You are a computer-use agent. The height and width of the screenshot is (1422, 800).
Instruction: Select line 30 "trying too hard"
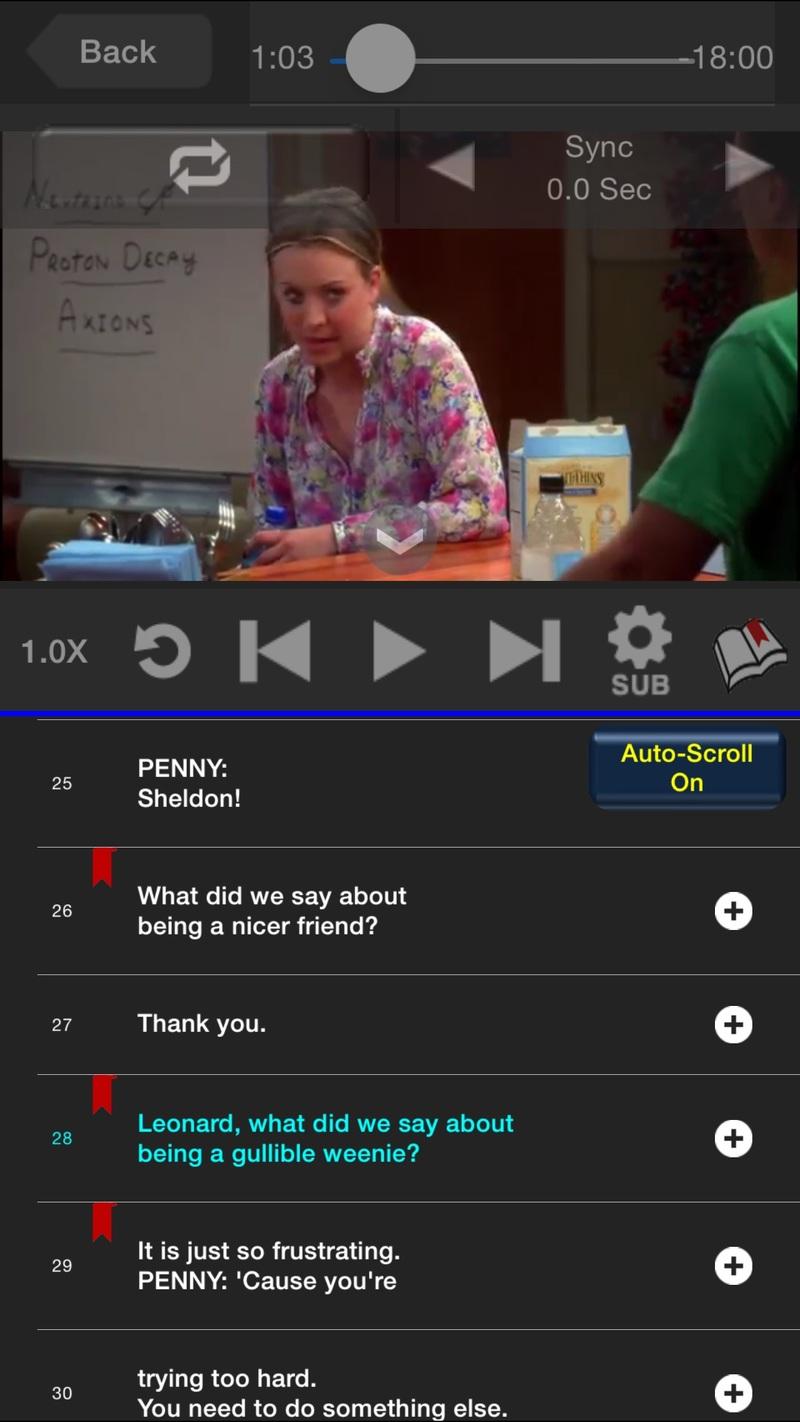[x=320, y=1392]
